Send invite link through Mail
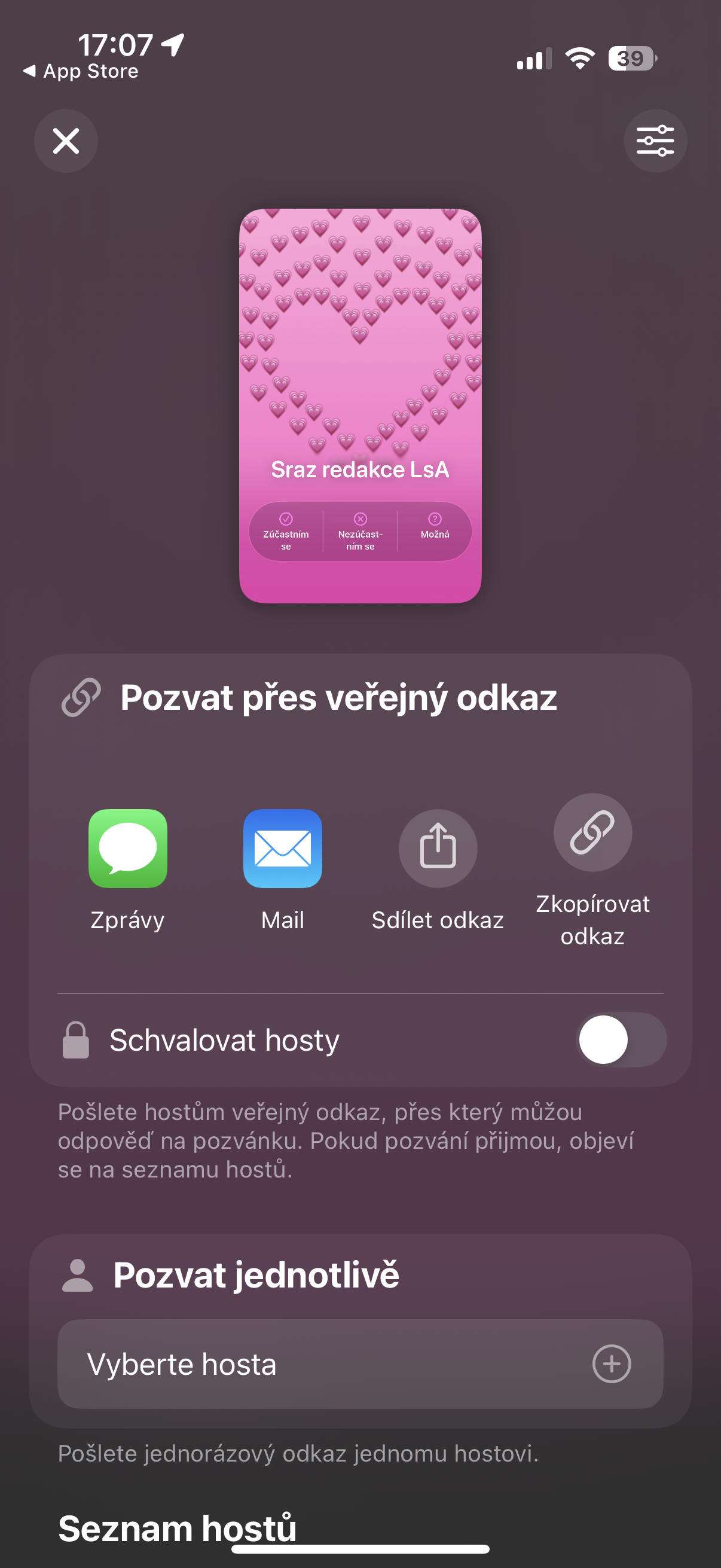Screen dimensions: 721x1568 coord(282,848)
